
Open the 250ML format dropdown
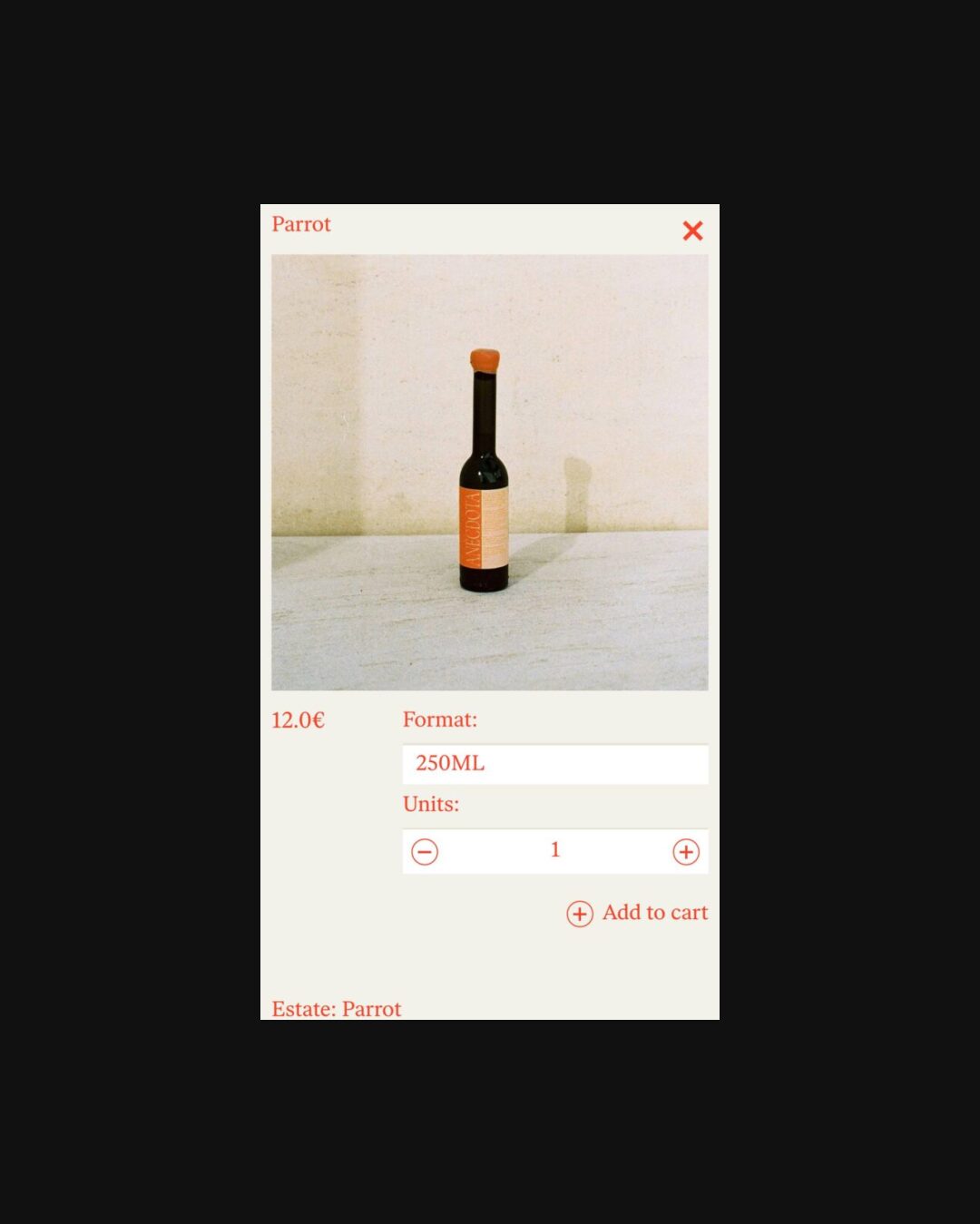(554, 764)
